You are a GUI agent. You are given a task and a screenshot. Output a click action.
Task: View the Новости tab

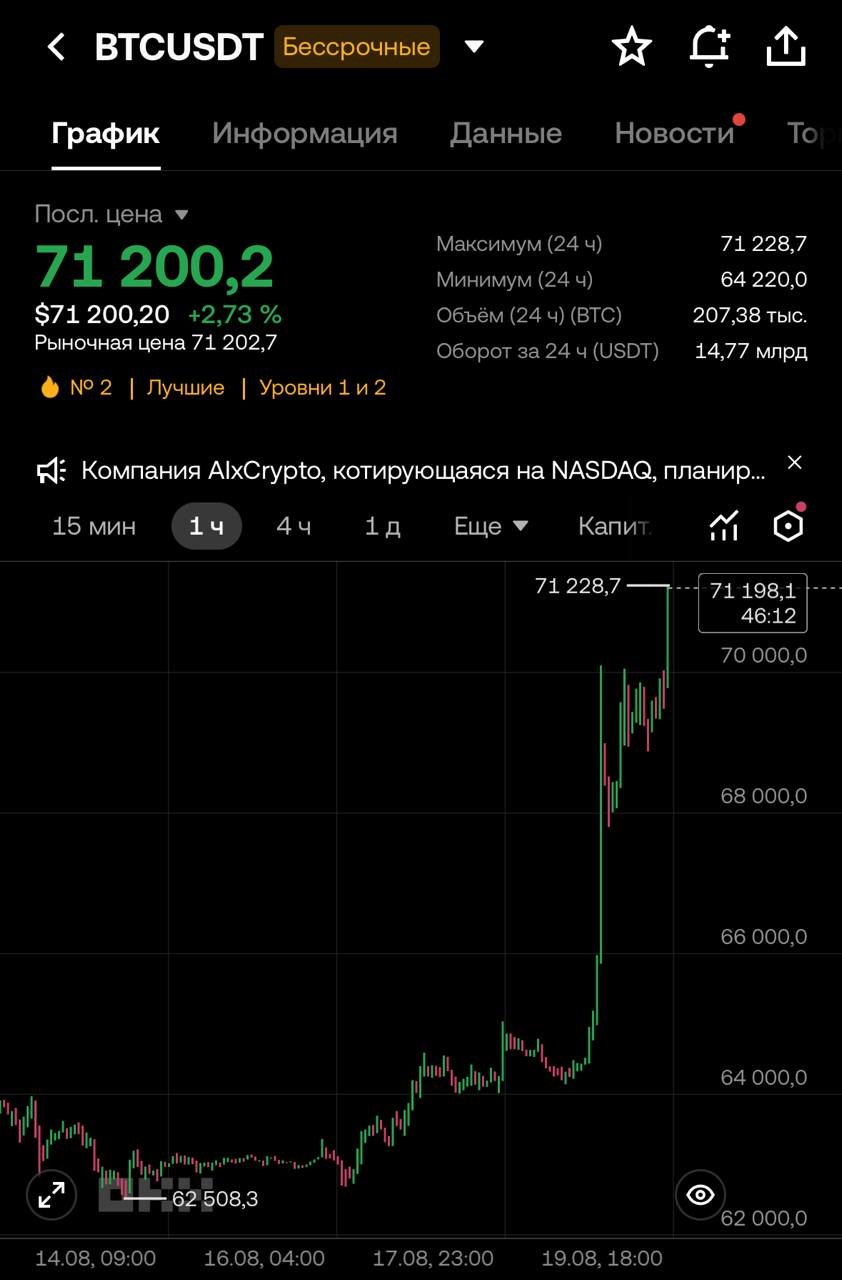click(675, 133)
